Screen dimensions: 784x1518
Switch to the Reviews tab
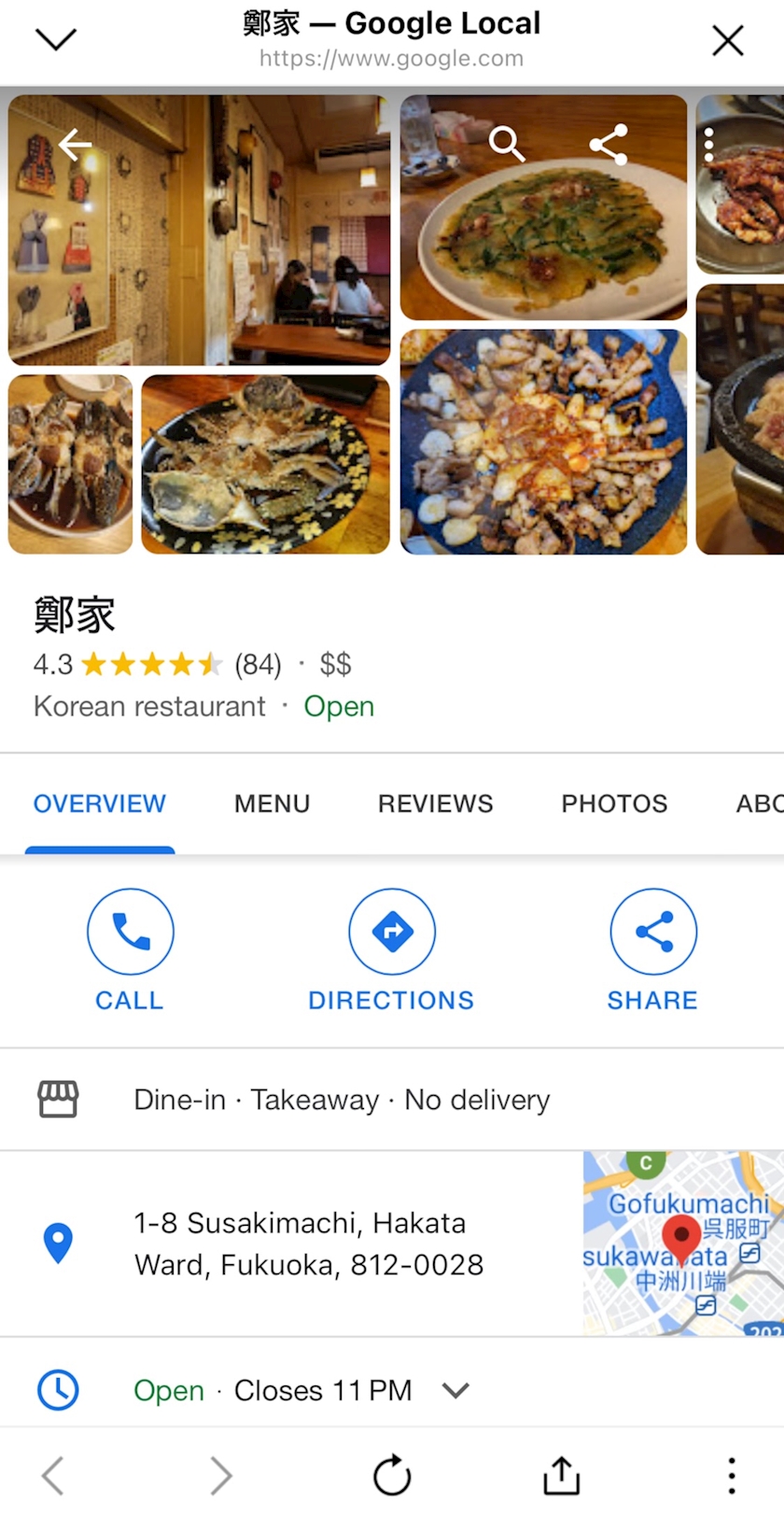coord(435,804)
